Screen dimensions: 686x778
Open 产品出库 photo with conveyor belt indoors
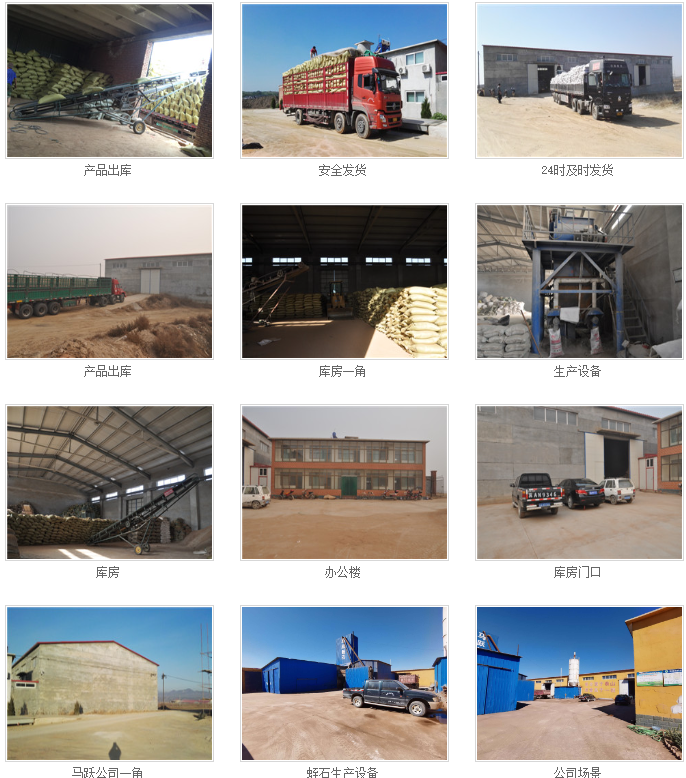109,80
